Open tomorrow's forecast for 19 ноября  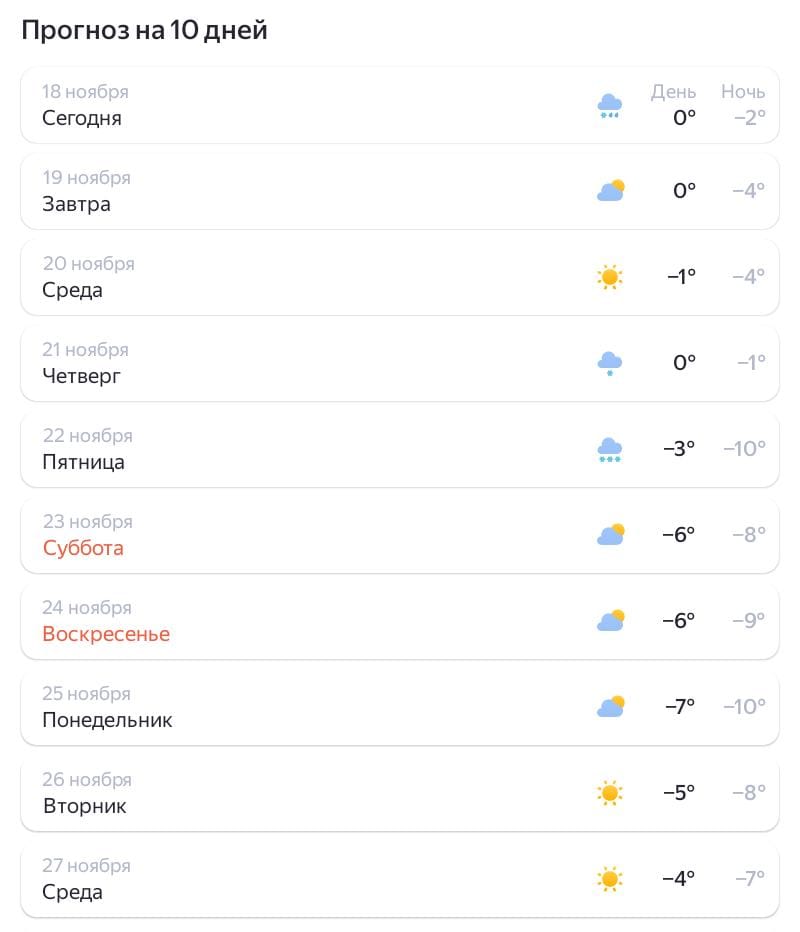pos(400,191)
